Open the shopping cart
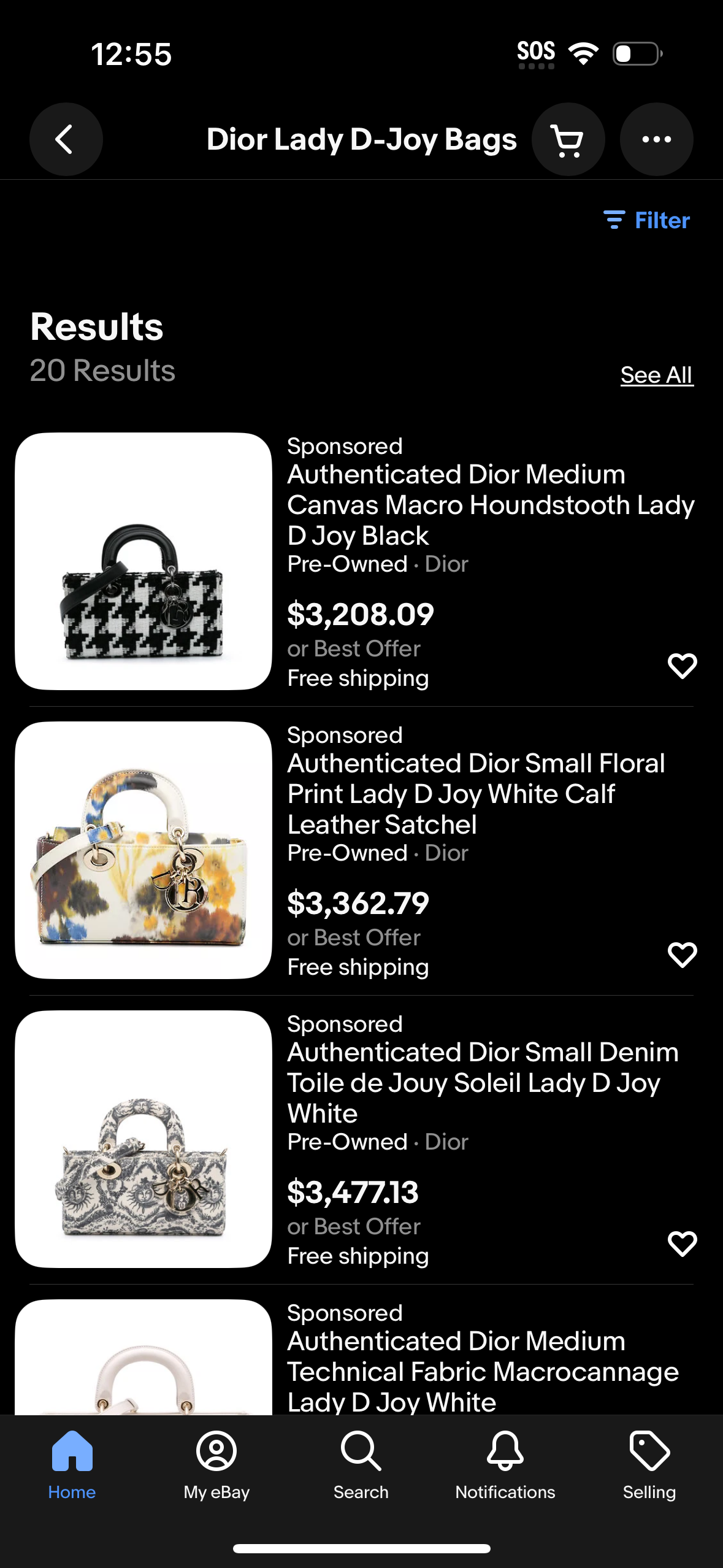Viewport: 723px width, 1568px height. (567, 139)
